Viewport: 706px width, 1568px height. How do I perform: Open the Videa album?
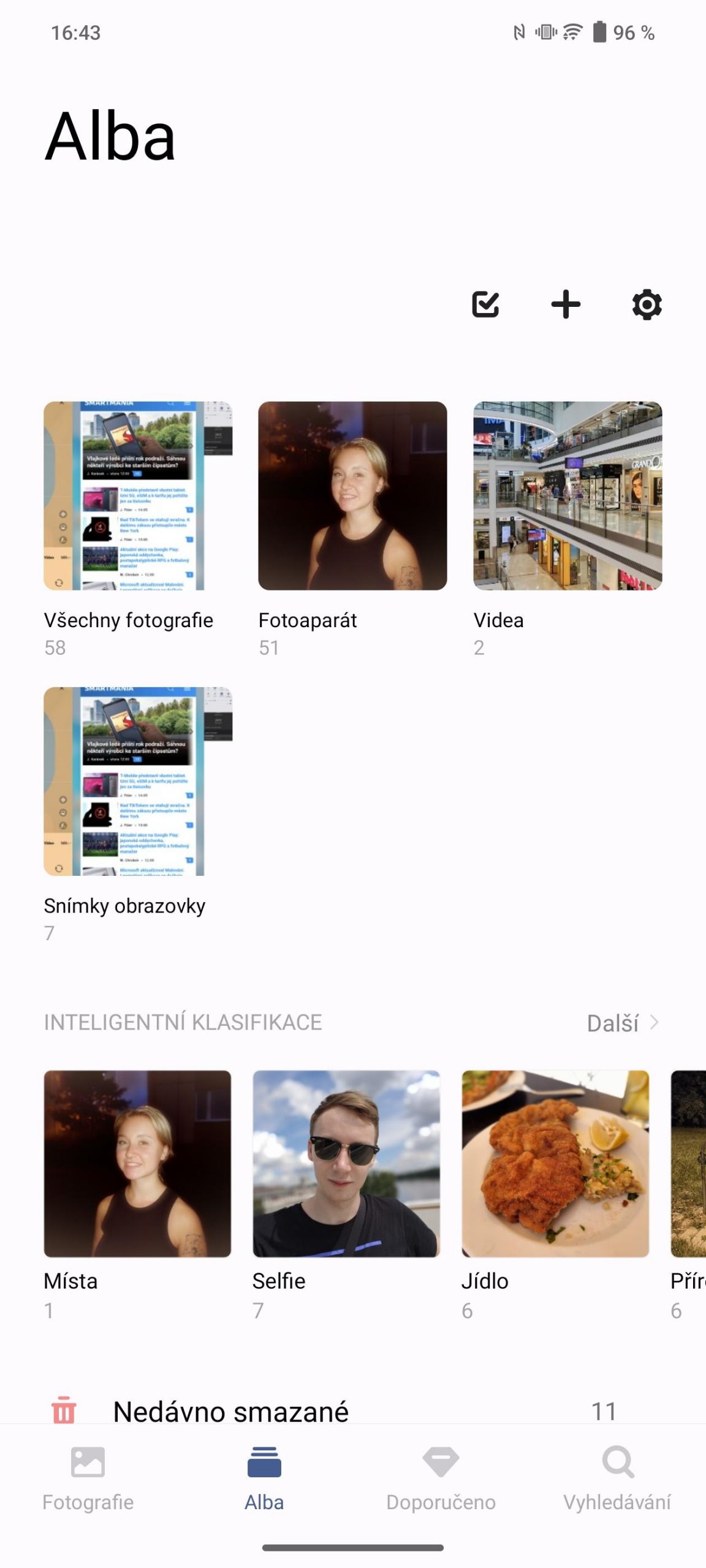pyautogui.click(x=567, y=496)
